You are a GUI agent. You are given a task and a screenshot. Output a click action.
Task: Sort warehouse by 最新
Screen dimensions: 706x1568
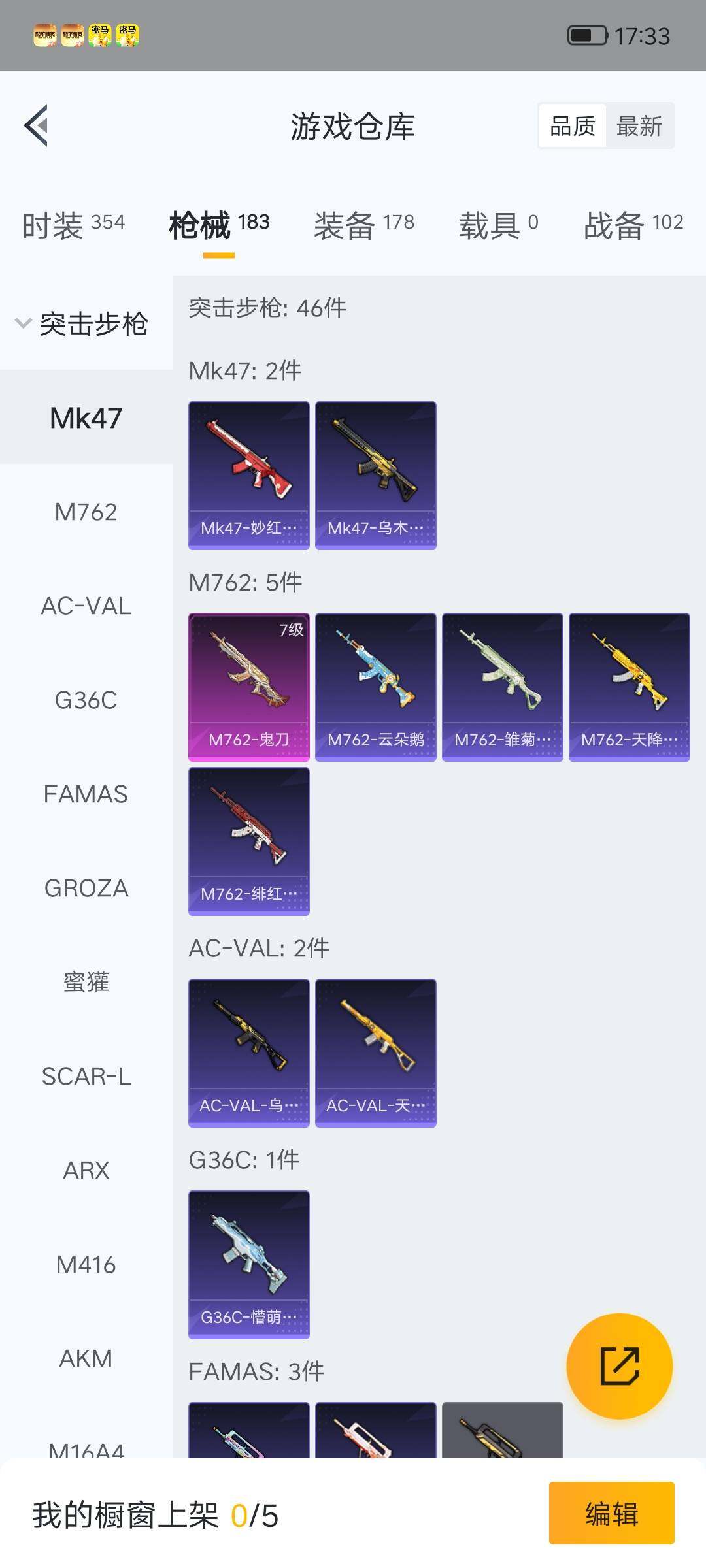[x=639, y=126]
